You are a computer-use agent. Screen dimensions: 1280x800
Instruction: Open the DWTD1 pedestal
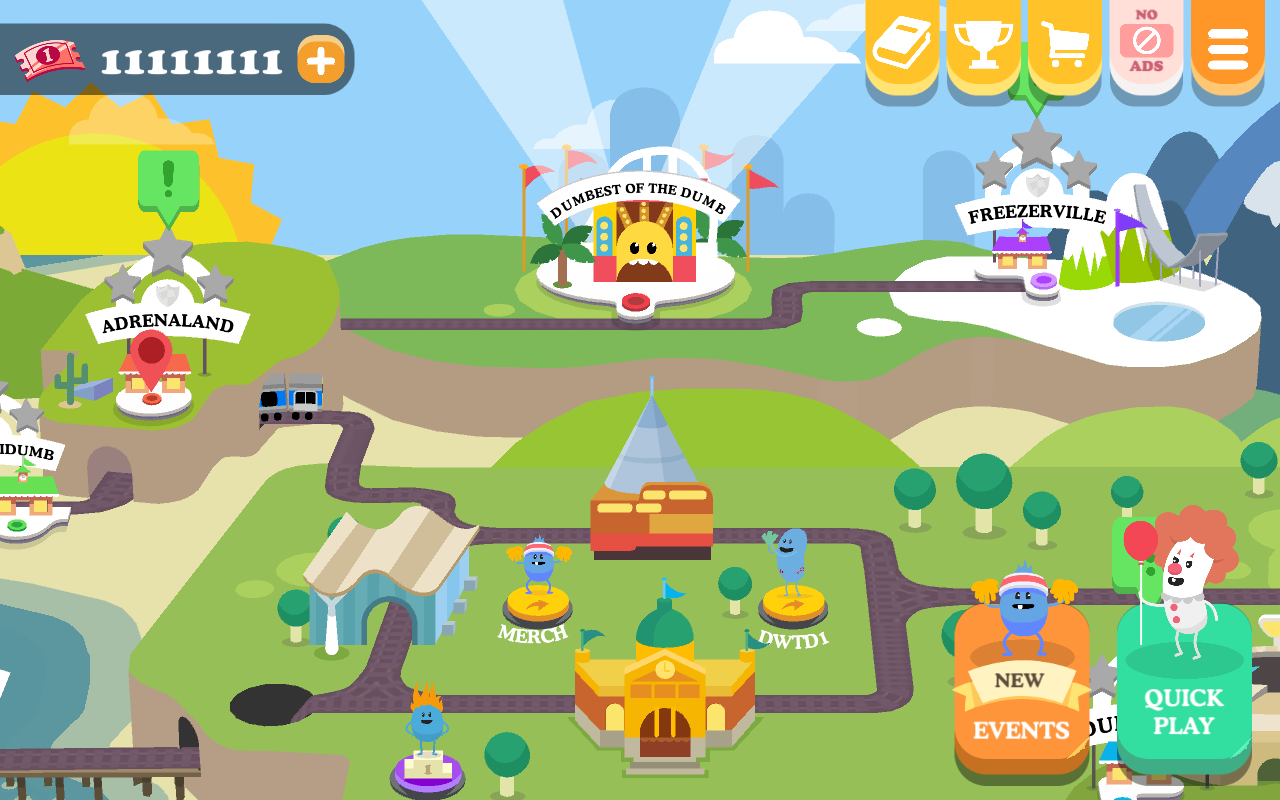pos(793,600)
